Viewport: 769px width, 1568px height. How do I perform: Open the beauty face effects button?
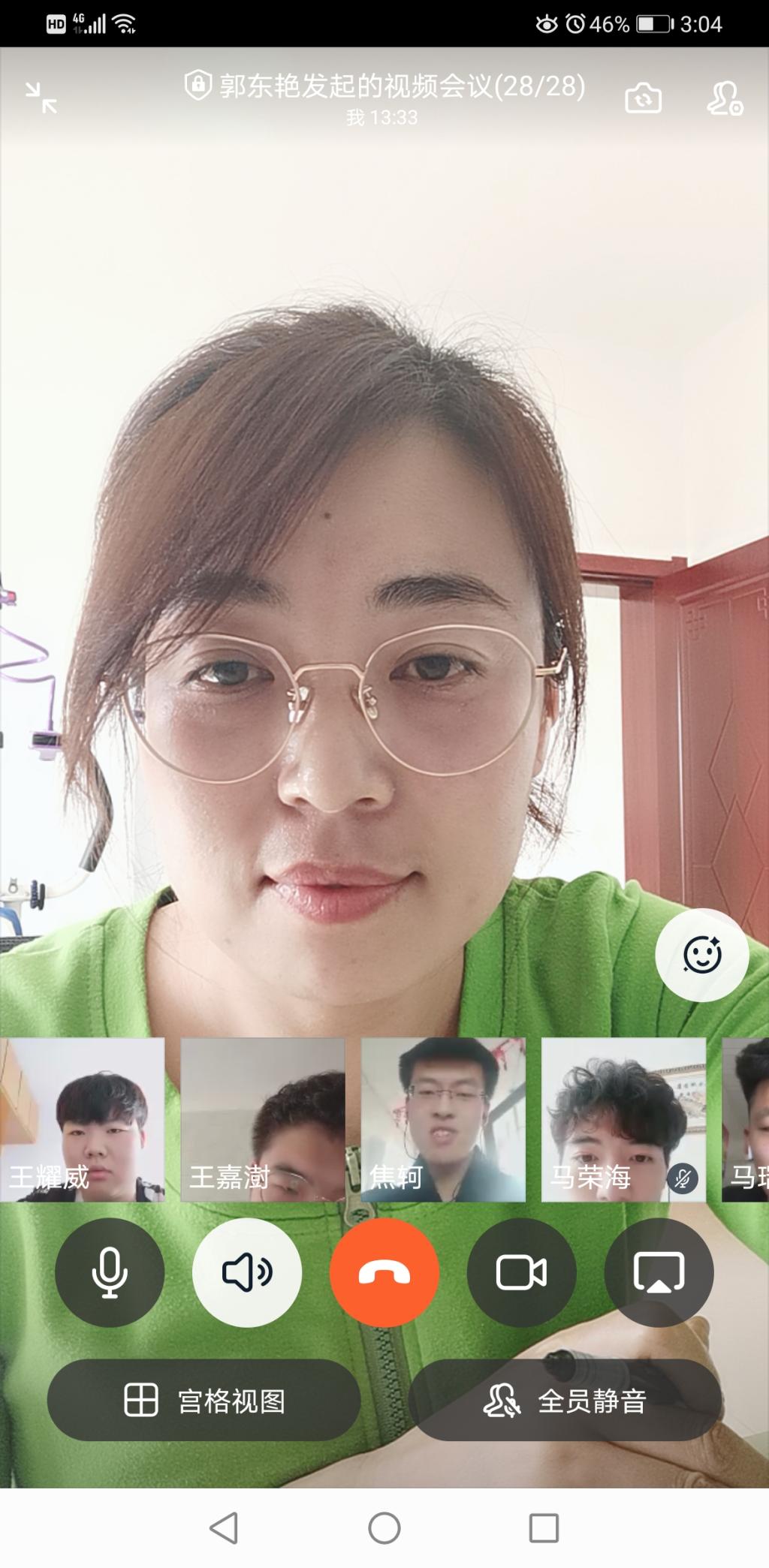(701, 955)
